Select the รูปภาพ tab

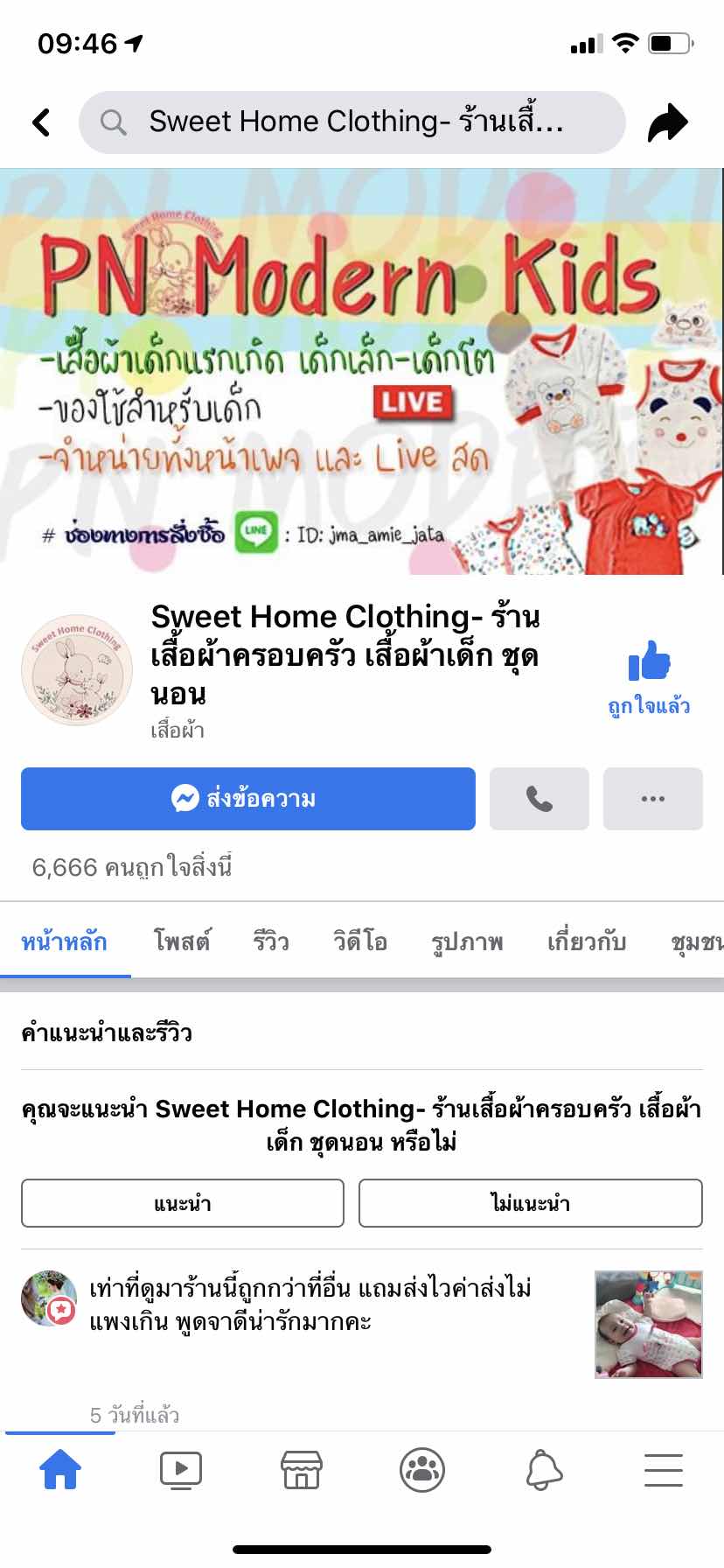click(x=467, y=941)
